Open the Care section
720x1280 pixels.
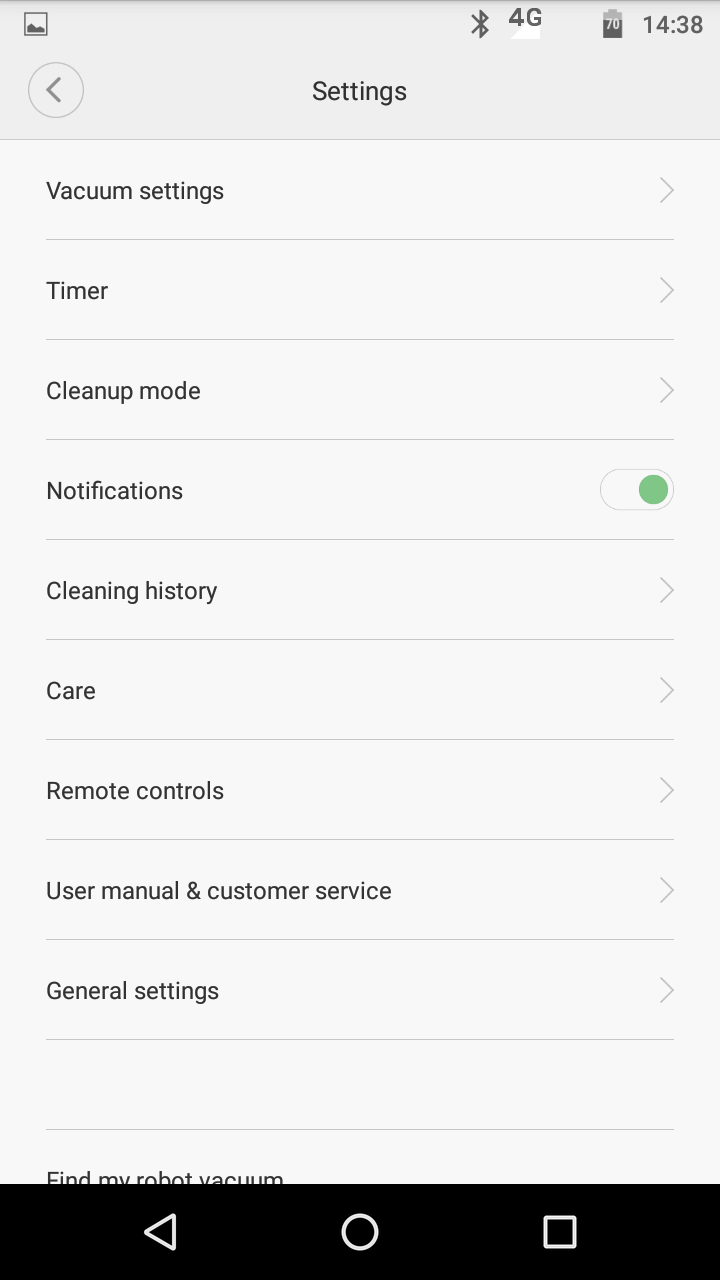pyautogui.click(x=360, y=690)
